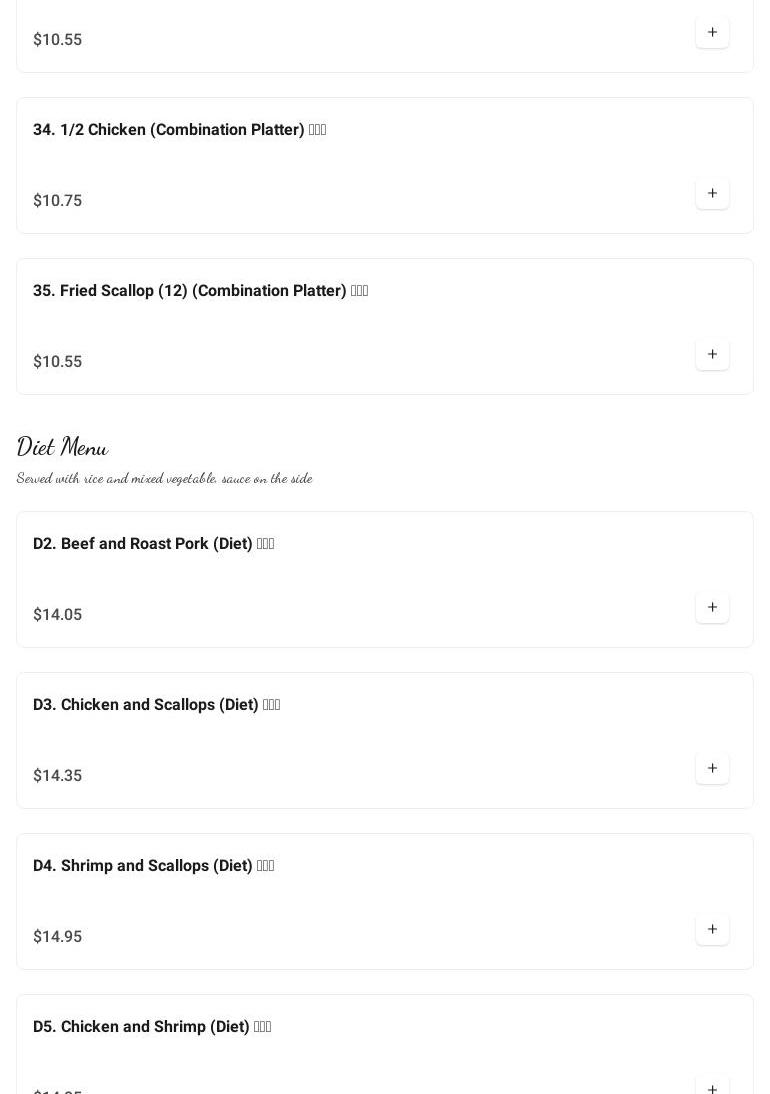Screen dimensions: 770x1094
Task: Add D3 Chicken and Scallops Diet
Action: (712, 768)
